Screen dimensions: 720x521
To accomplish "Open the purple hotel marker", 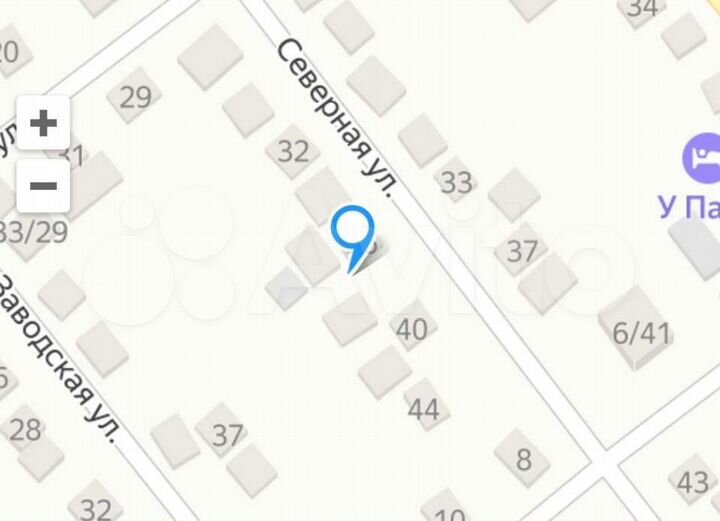I will [x=701, y=159].
